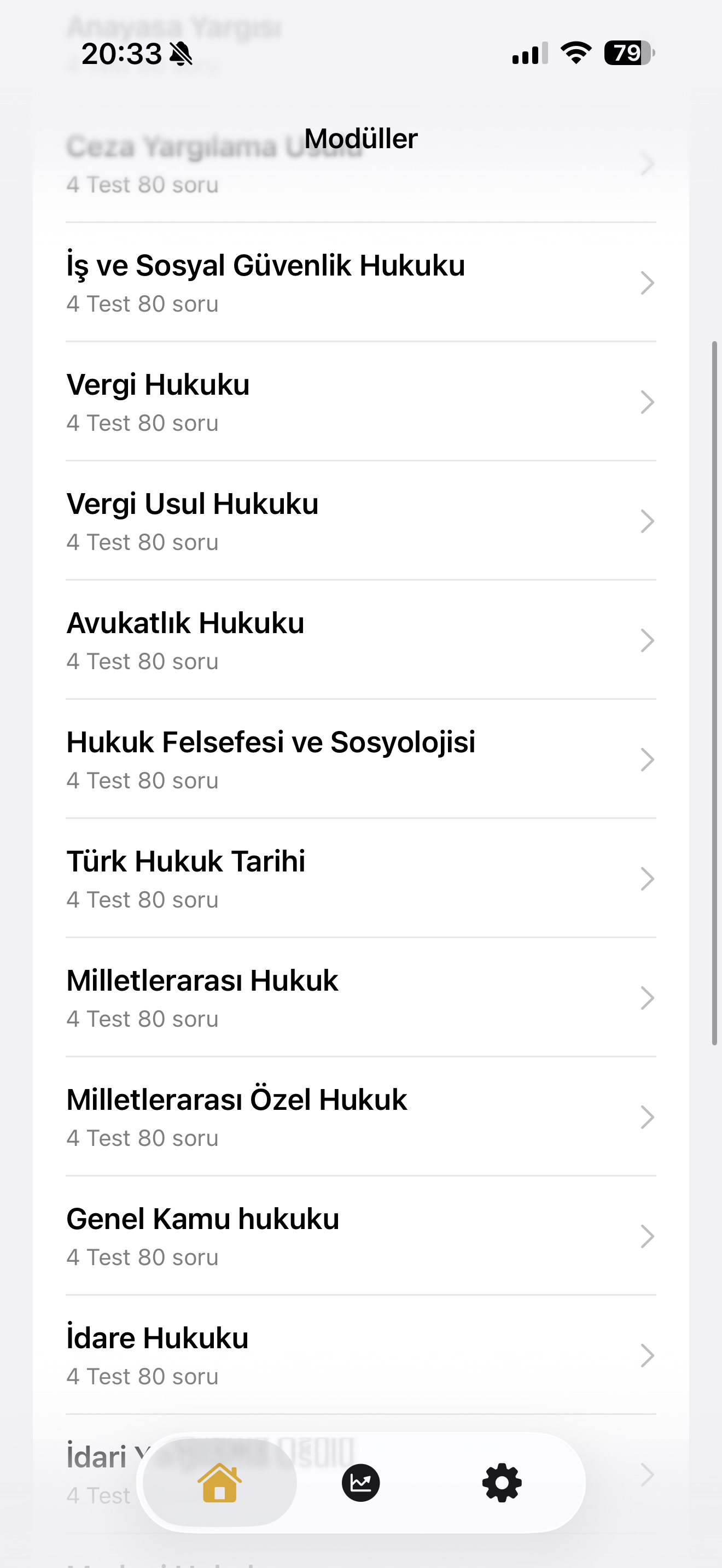Open the statistics chart tab
The height and width of the screenshot is (1568, 722).
361,1483
